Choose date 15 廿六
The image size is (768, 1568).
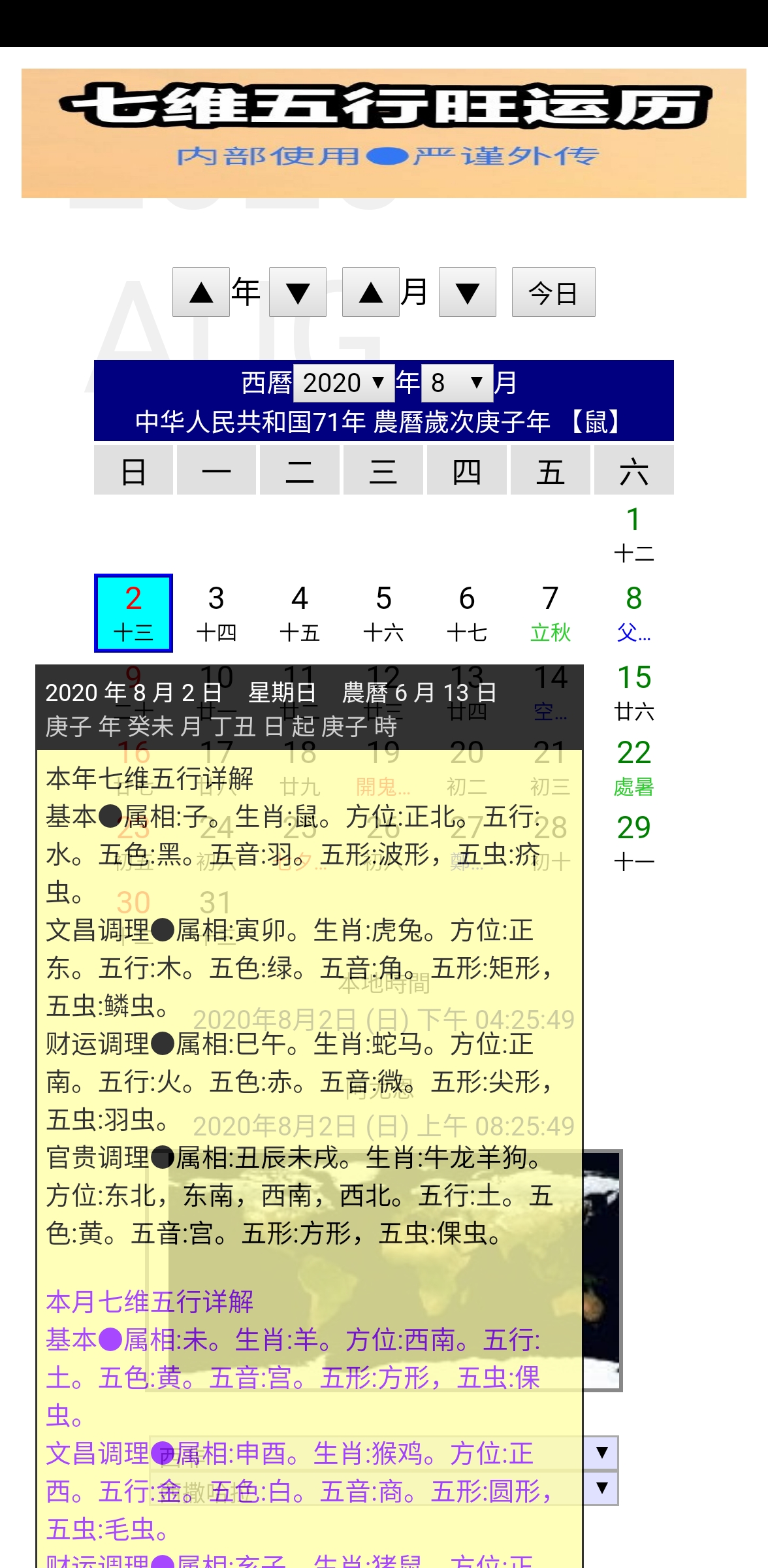[633, 691]
